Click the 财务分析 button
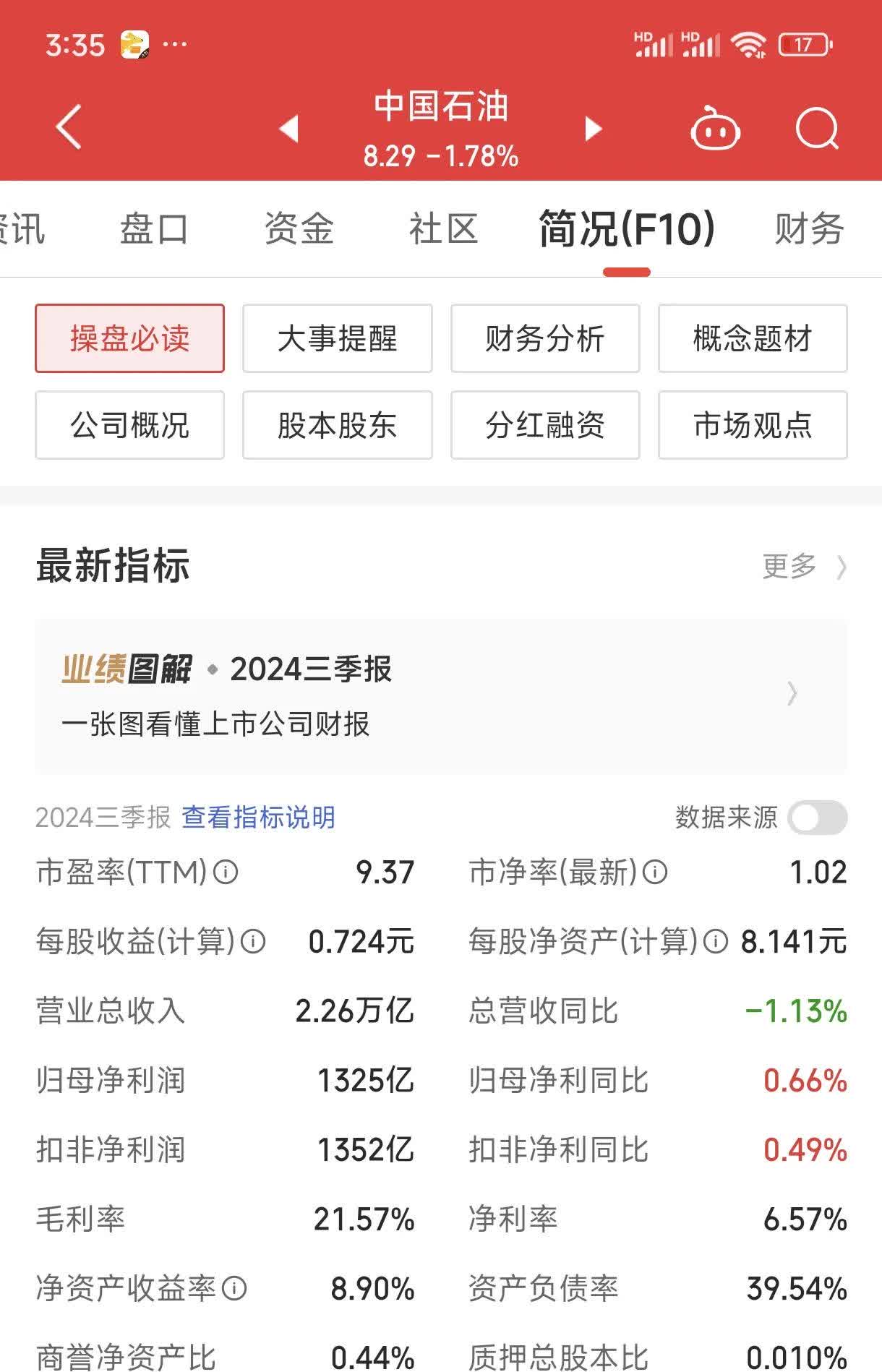This screenshot has height=1372, width=882. (x=545, y=338)
